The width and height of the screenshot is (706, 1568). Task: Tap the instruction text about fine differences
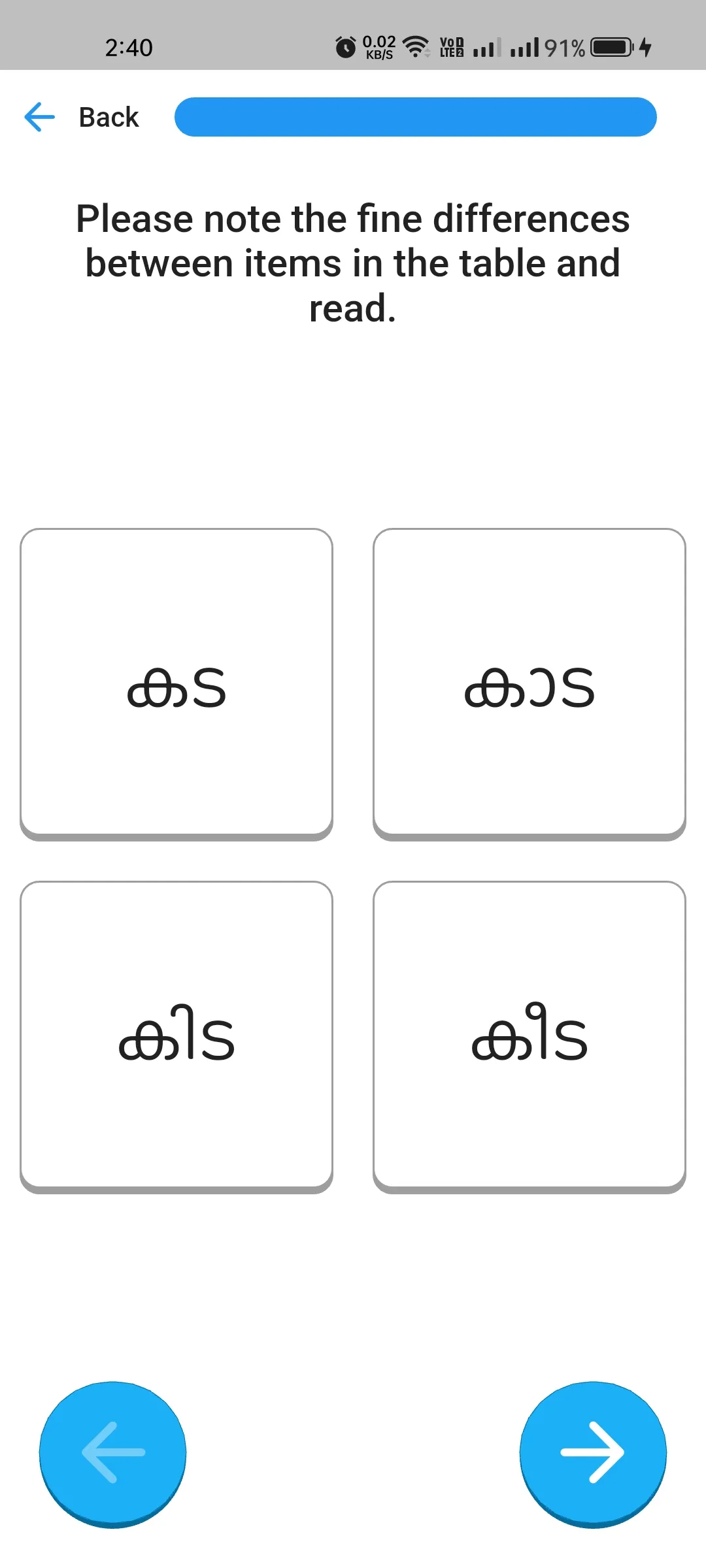point(352,261)
